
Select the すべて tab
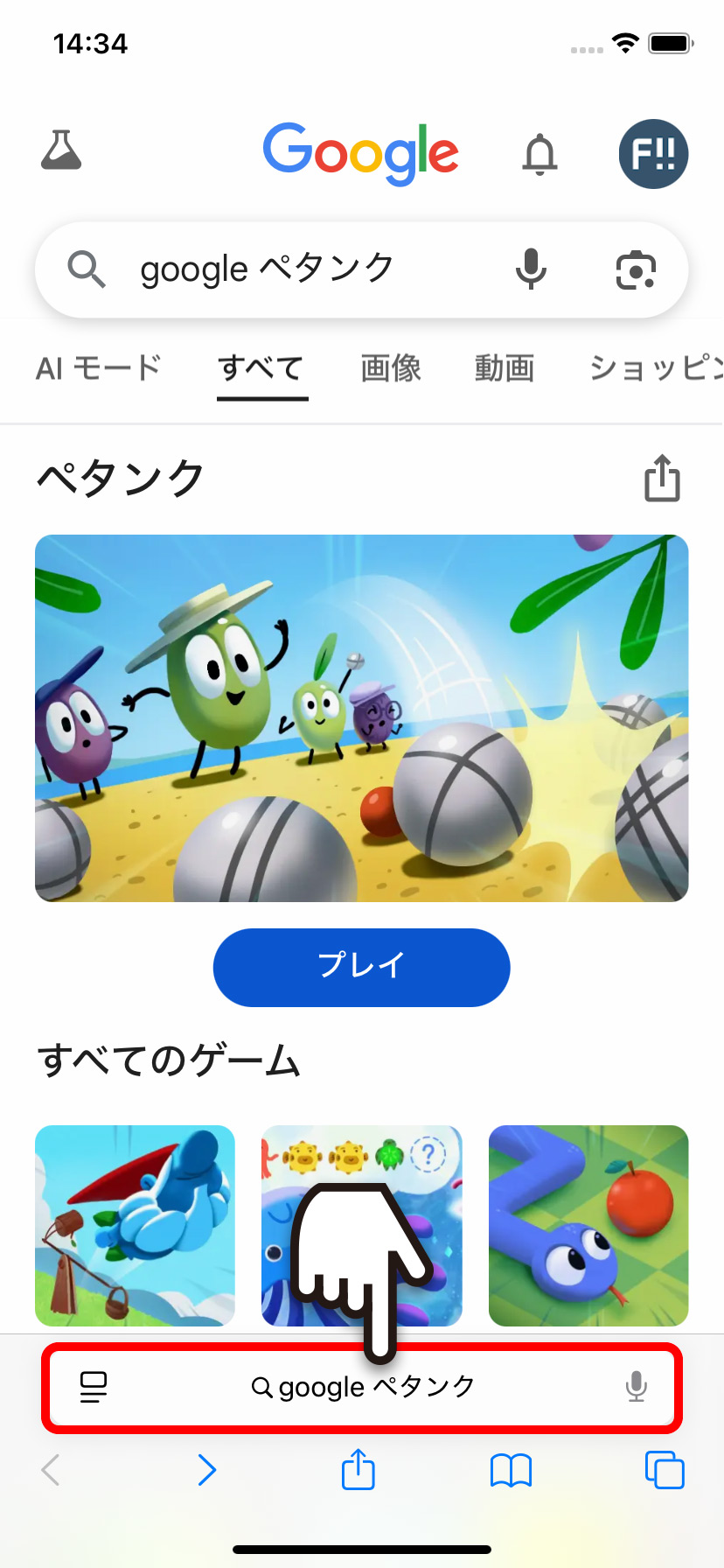(261, 368)
